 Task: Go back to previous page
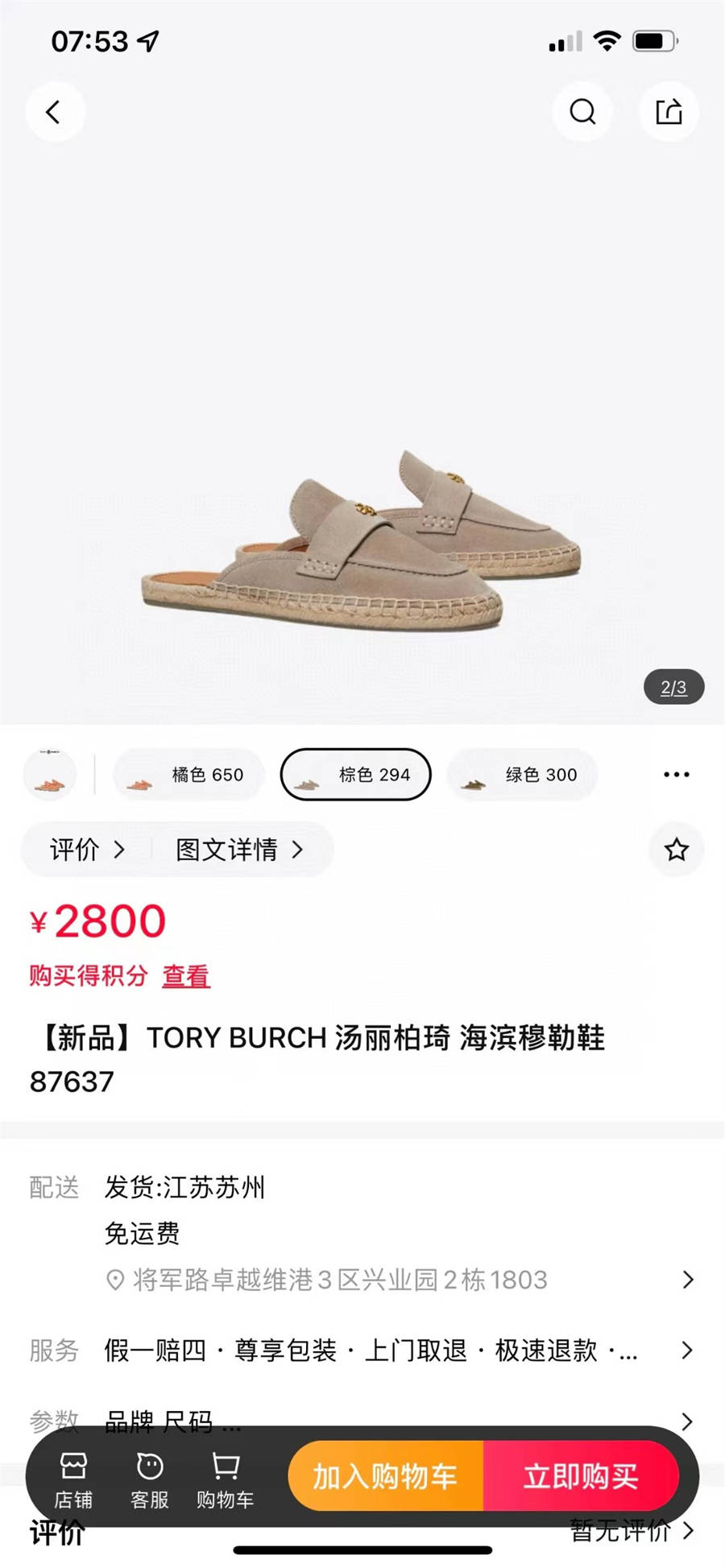point(54,112)
